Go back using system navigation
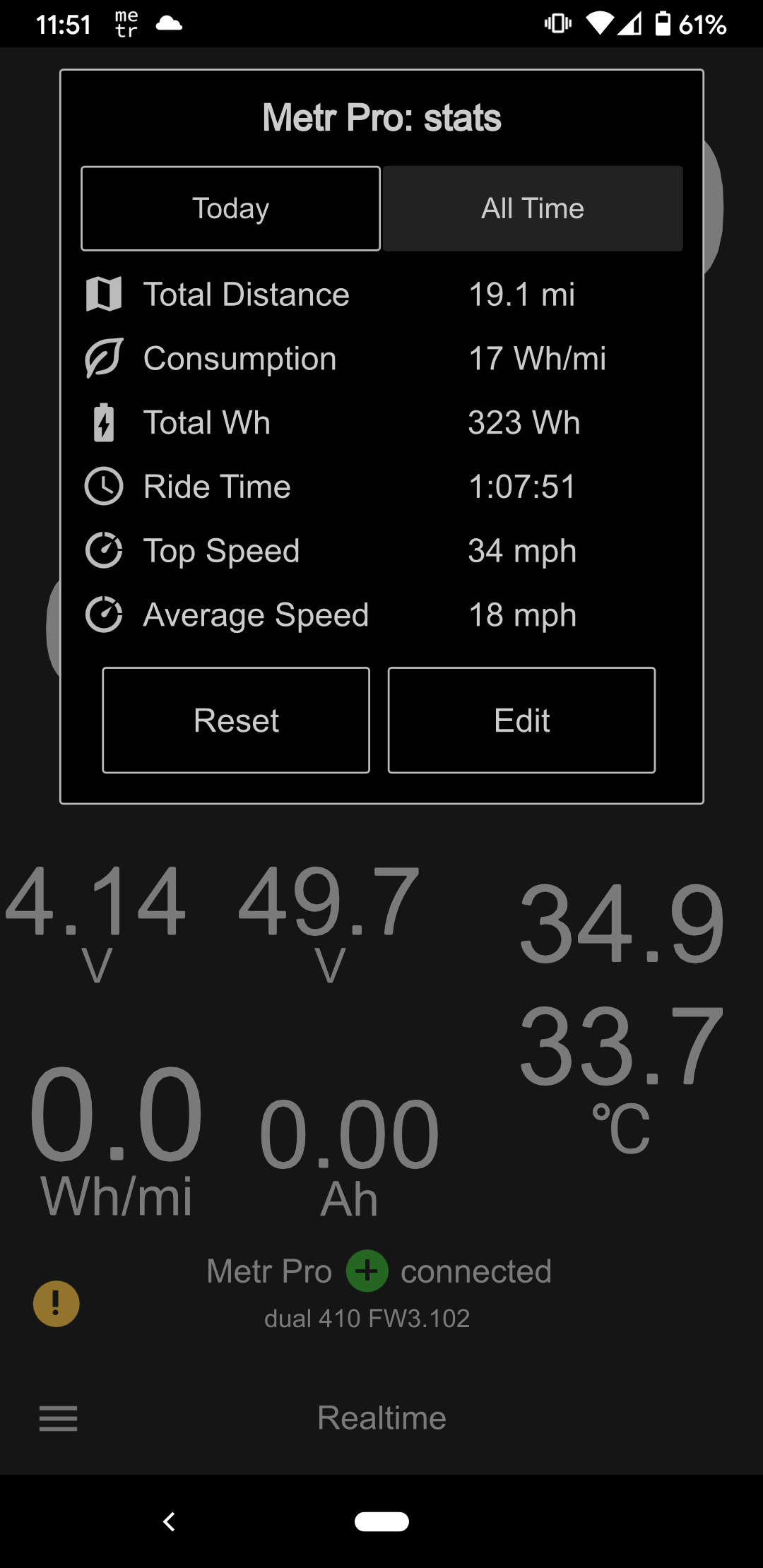 click(170, 1521)
